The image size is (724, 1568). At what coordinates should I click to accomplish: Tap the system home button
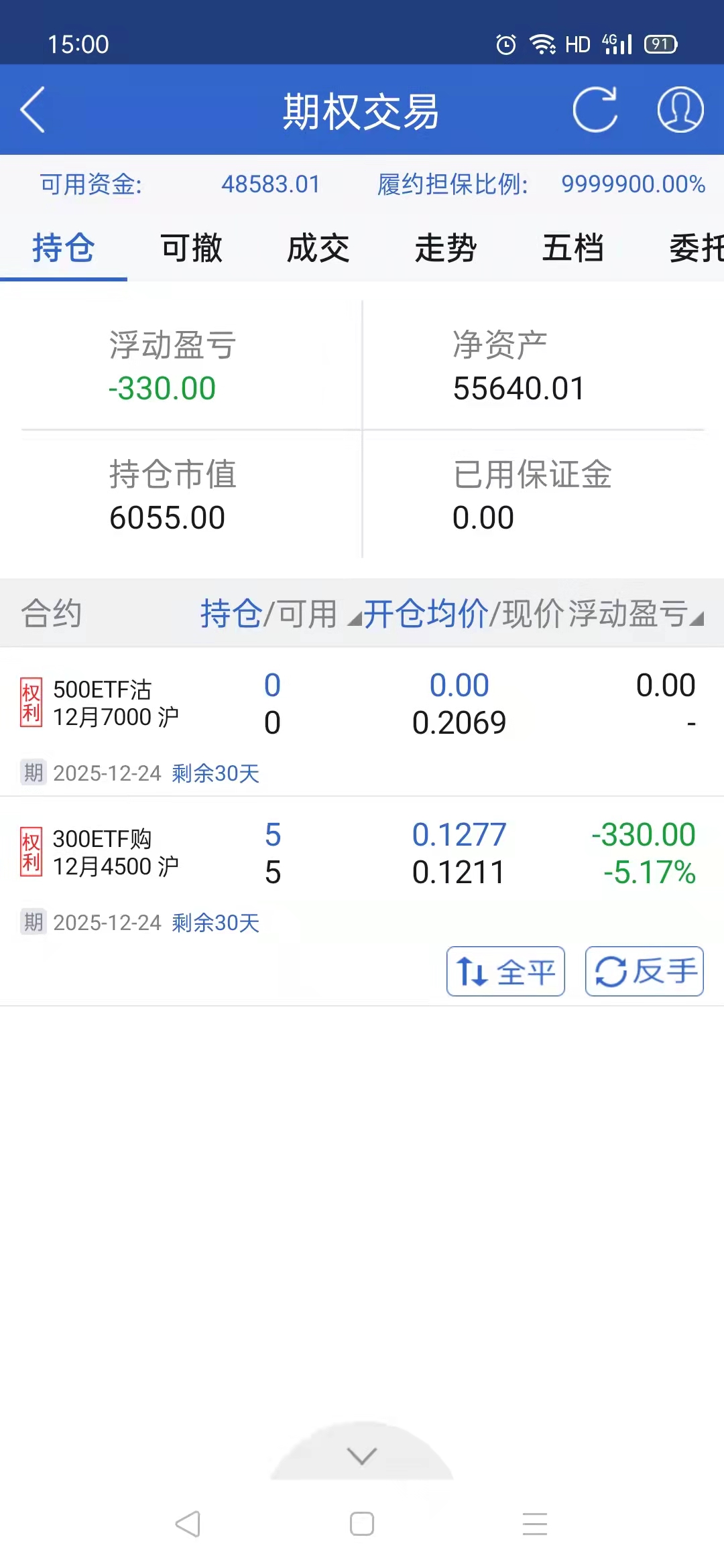pos(362,1524)
